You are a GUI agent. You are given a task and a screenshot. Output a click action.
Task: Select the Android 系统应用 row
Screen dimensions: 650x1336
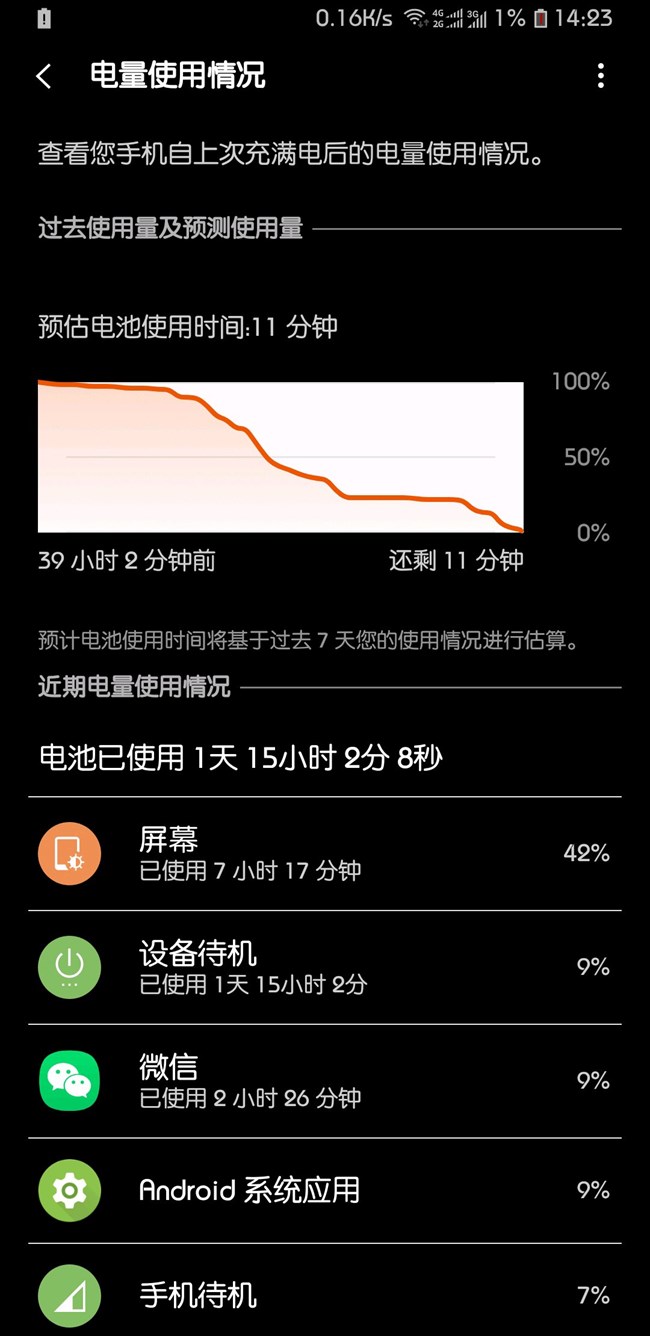coord(324,1191)
